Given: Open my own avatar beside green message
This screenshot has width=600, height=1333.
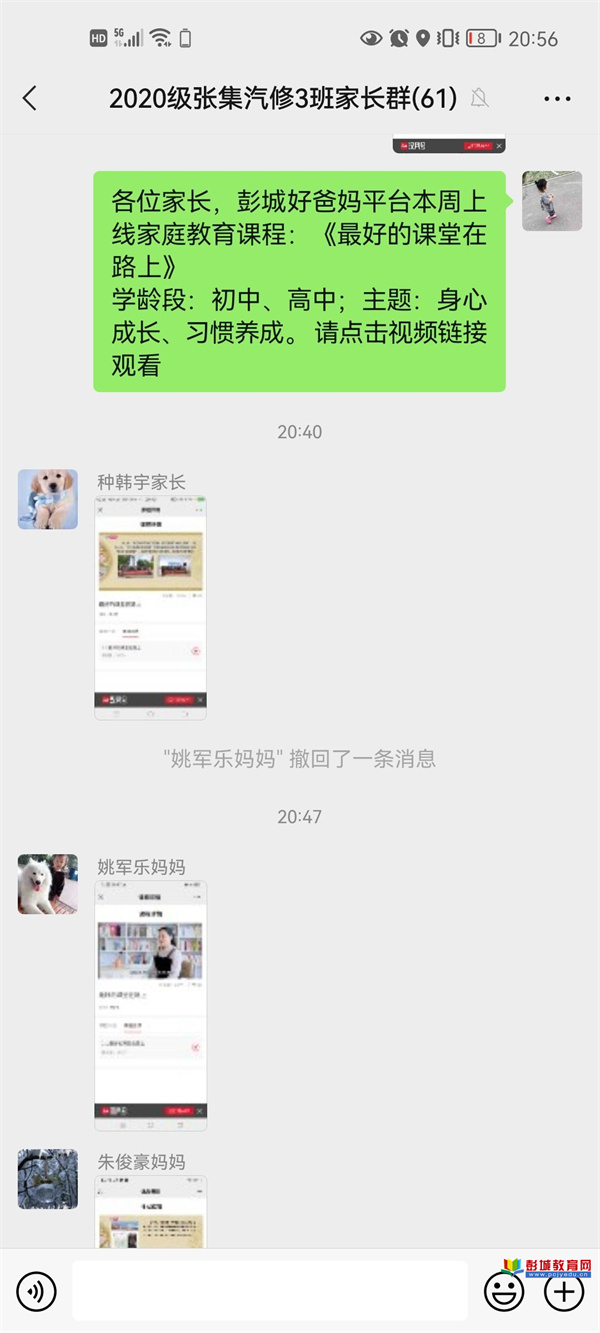Looking at the screenshot, I should point(552,201).
